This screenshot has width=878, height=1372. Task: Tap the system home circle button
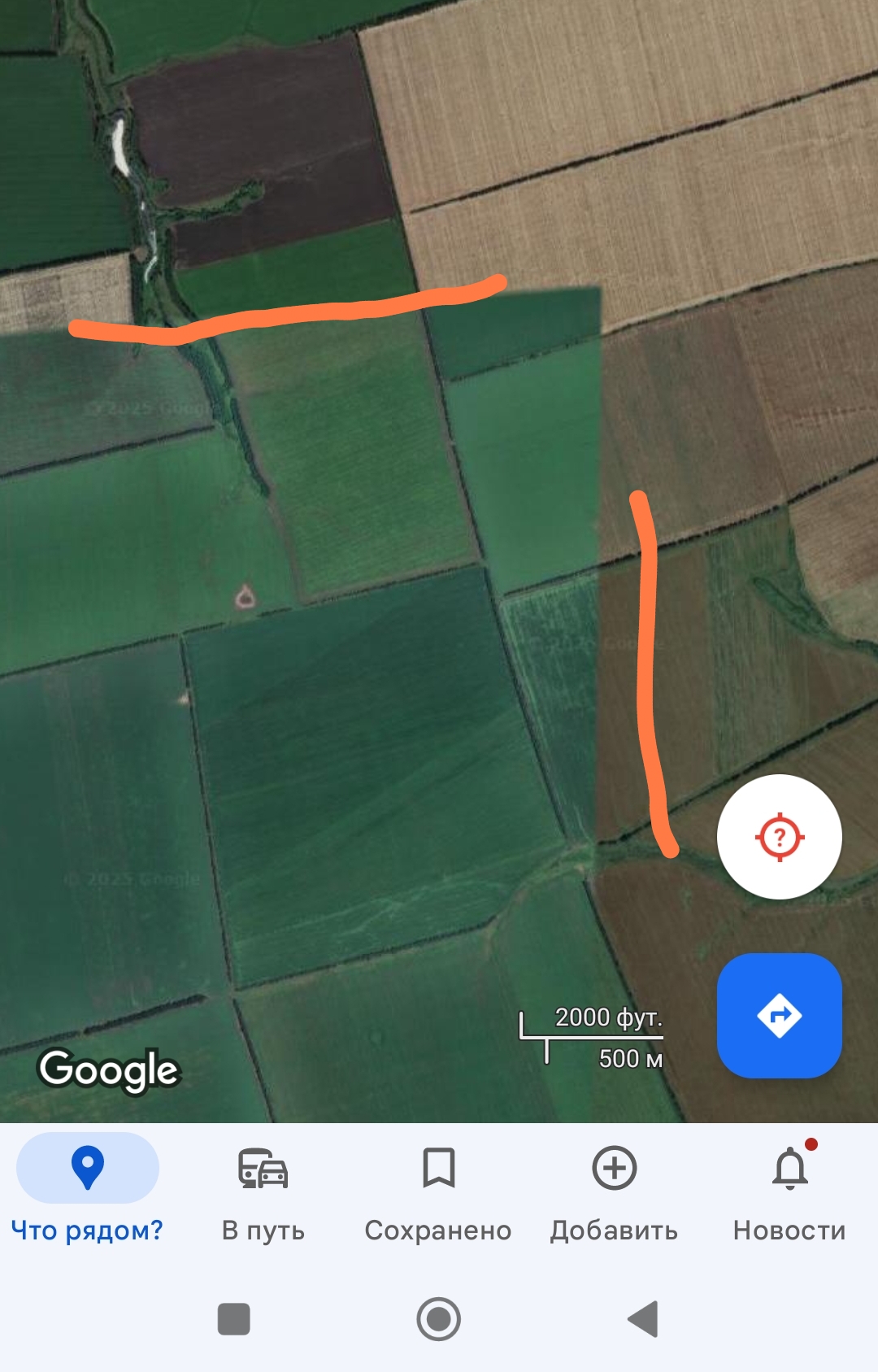[x=439, y=1318]
